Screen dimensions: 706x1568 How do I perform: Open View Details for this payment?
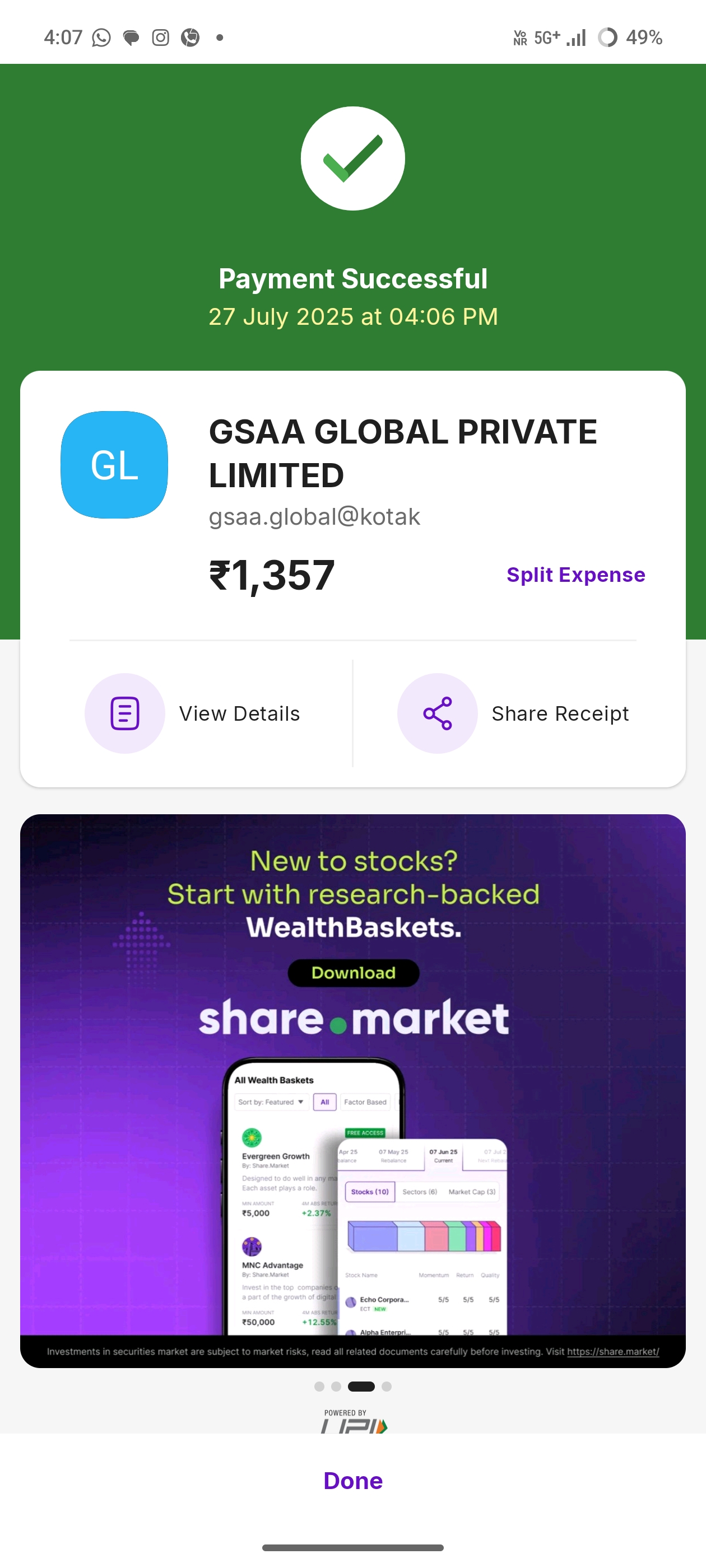tap(193, 713)
